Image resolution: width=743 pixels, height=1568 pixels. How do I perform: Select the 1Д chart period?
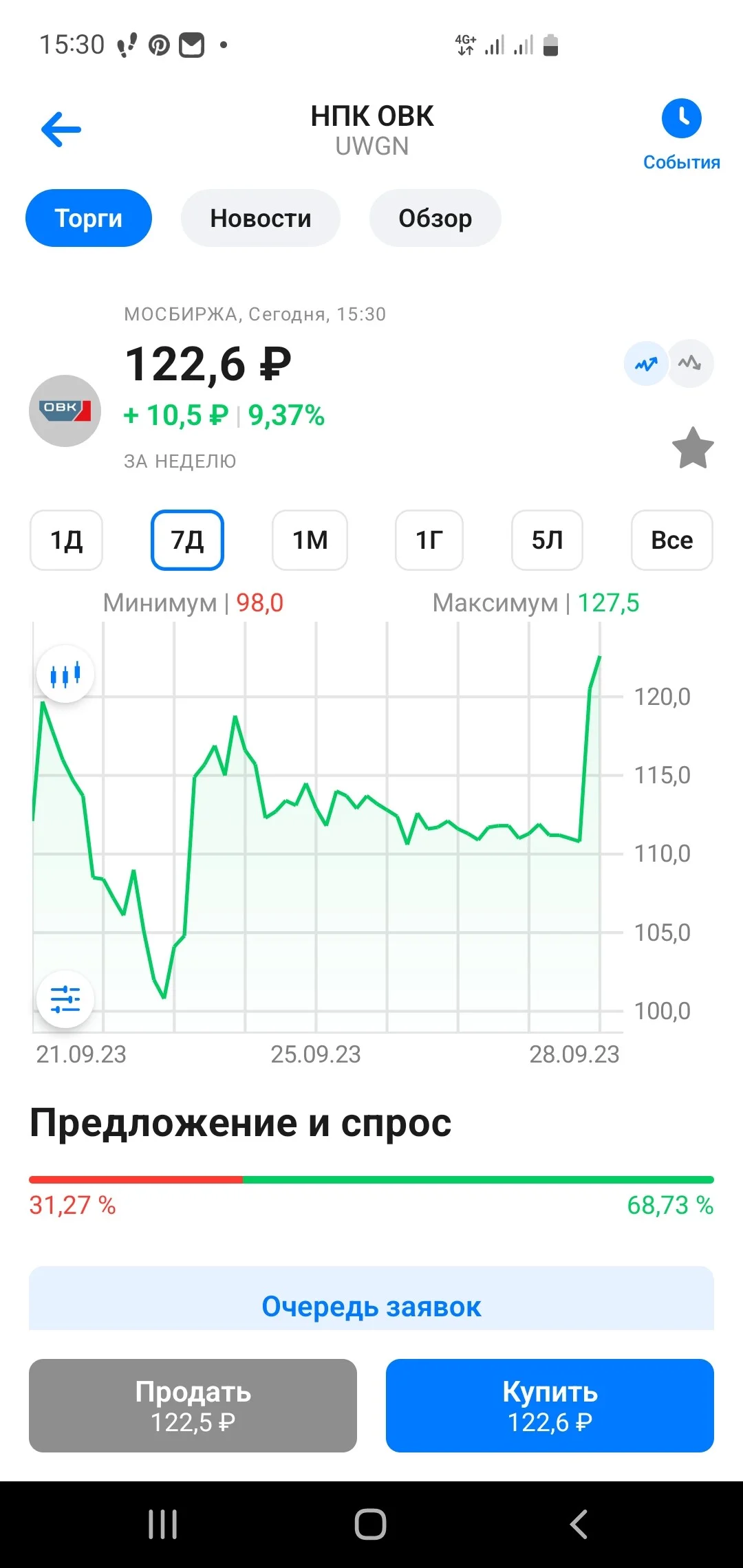[67, 540]
